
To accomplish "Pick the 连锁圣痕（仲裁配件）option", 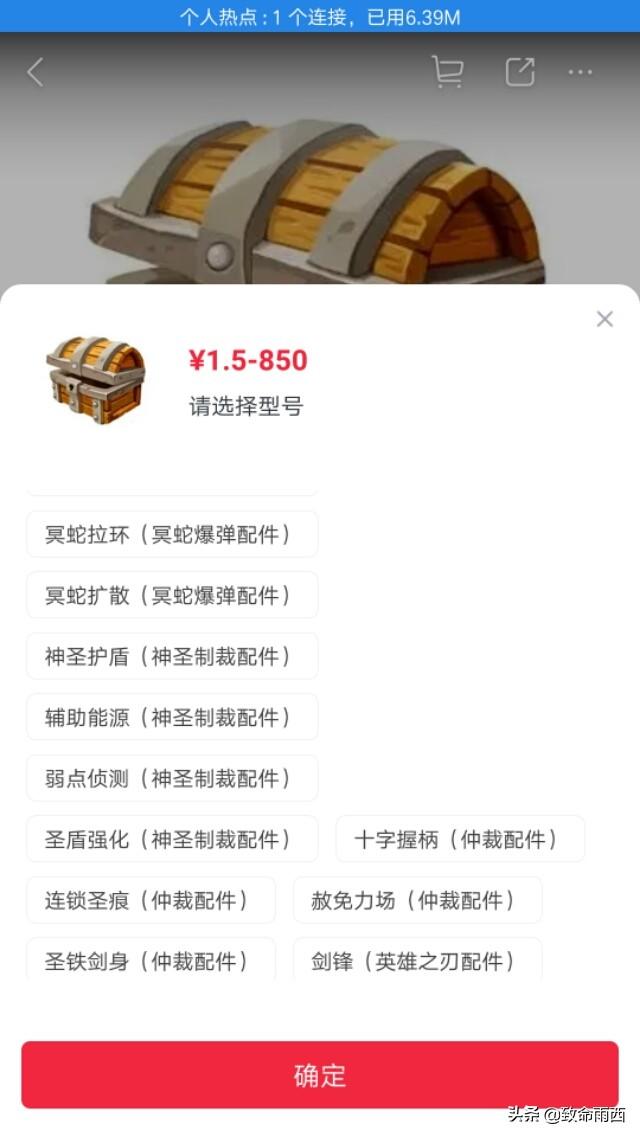I will (151, 900).
